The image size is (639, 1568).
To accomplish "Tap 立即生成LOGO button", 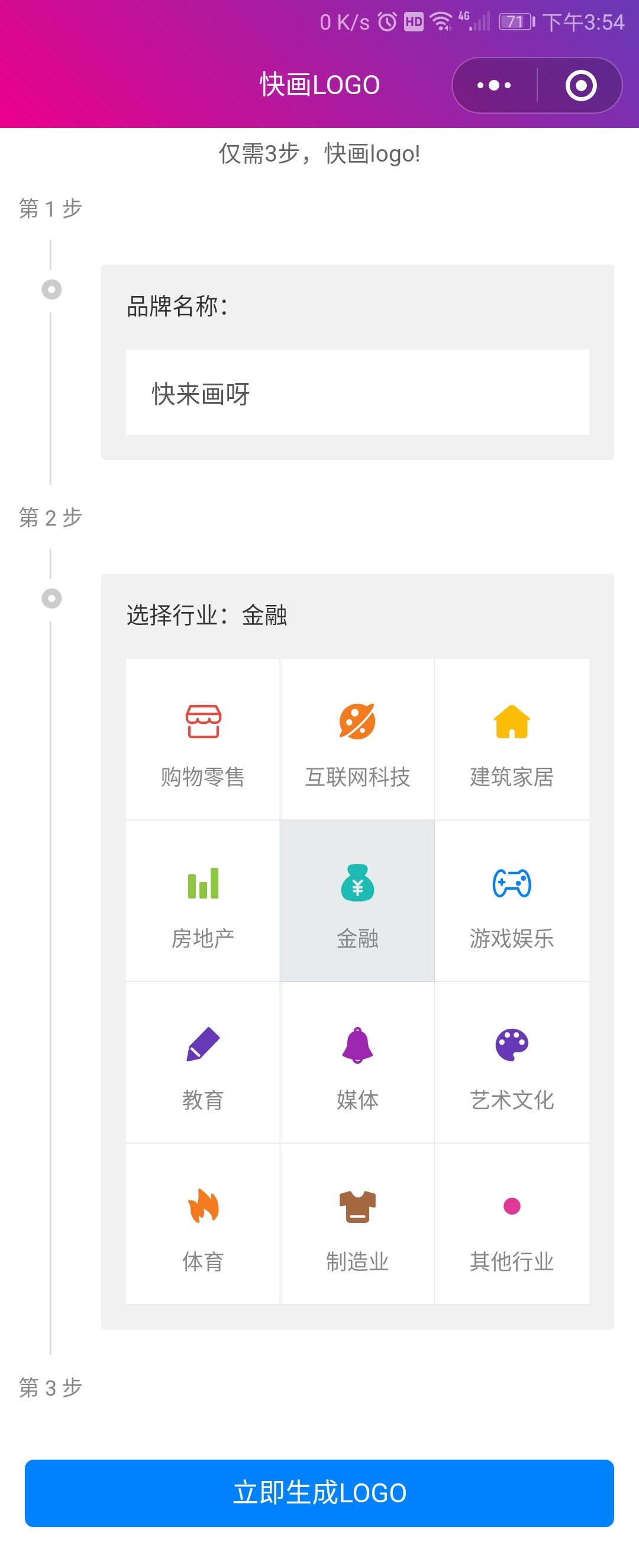I will tap(319, 1493).
